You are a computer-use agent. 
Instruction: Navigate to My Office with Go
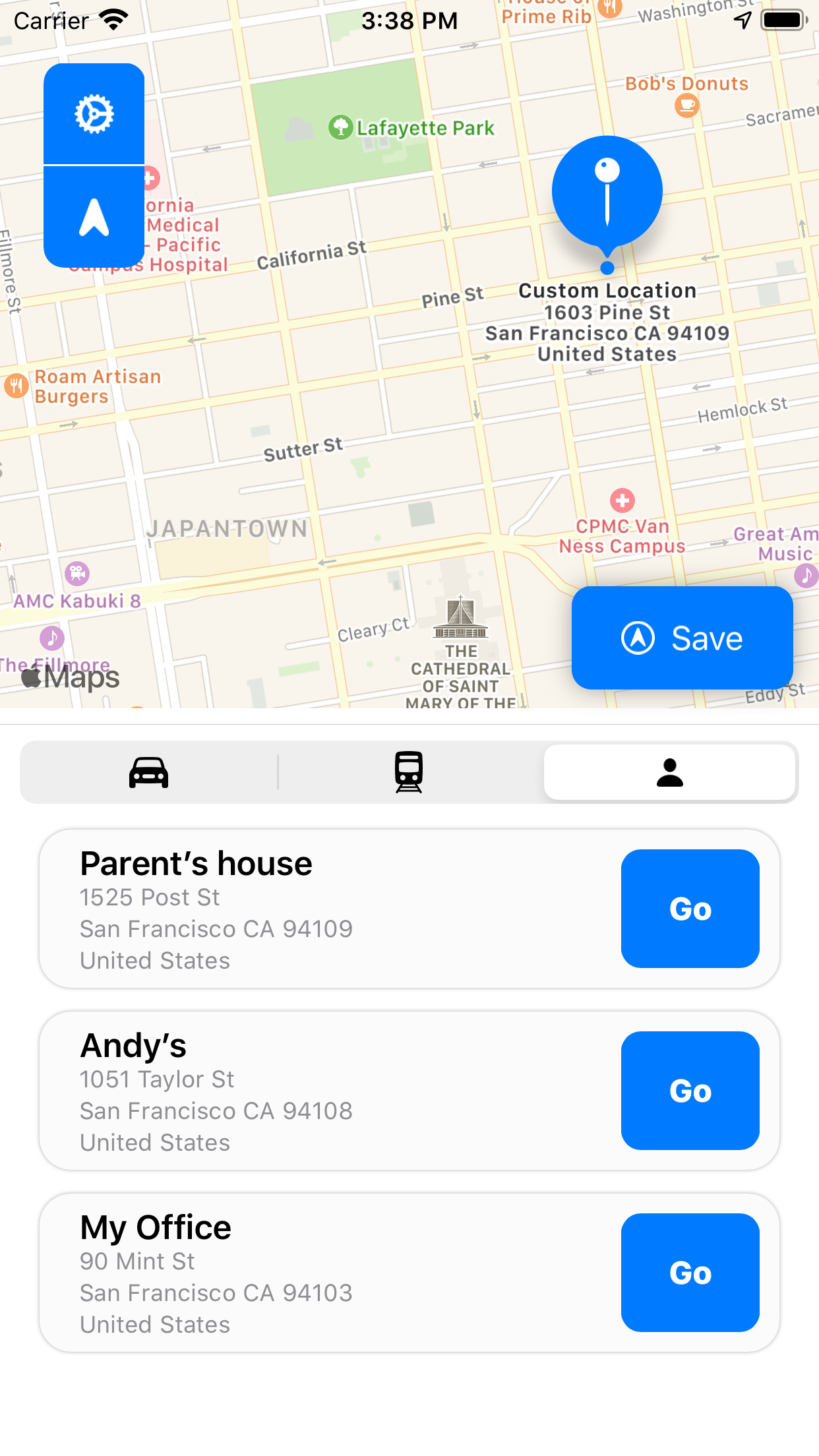(690, 1273)
